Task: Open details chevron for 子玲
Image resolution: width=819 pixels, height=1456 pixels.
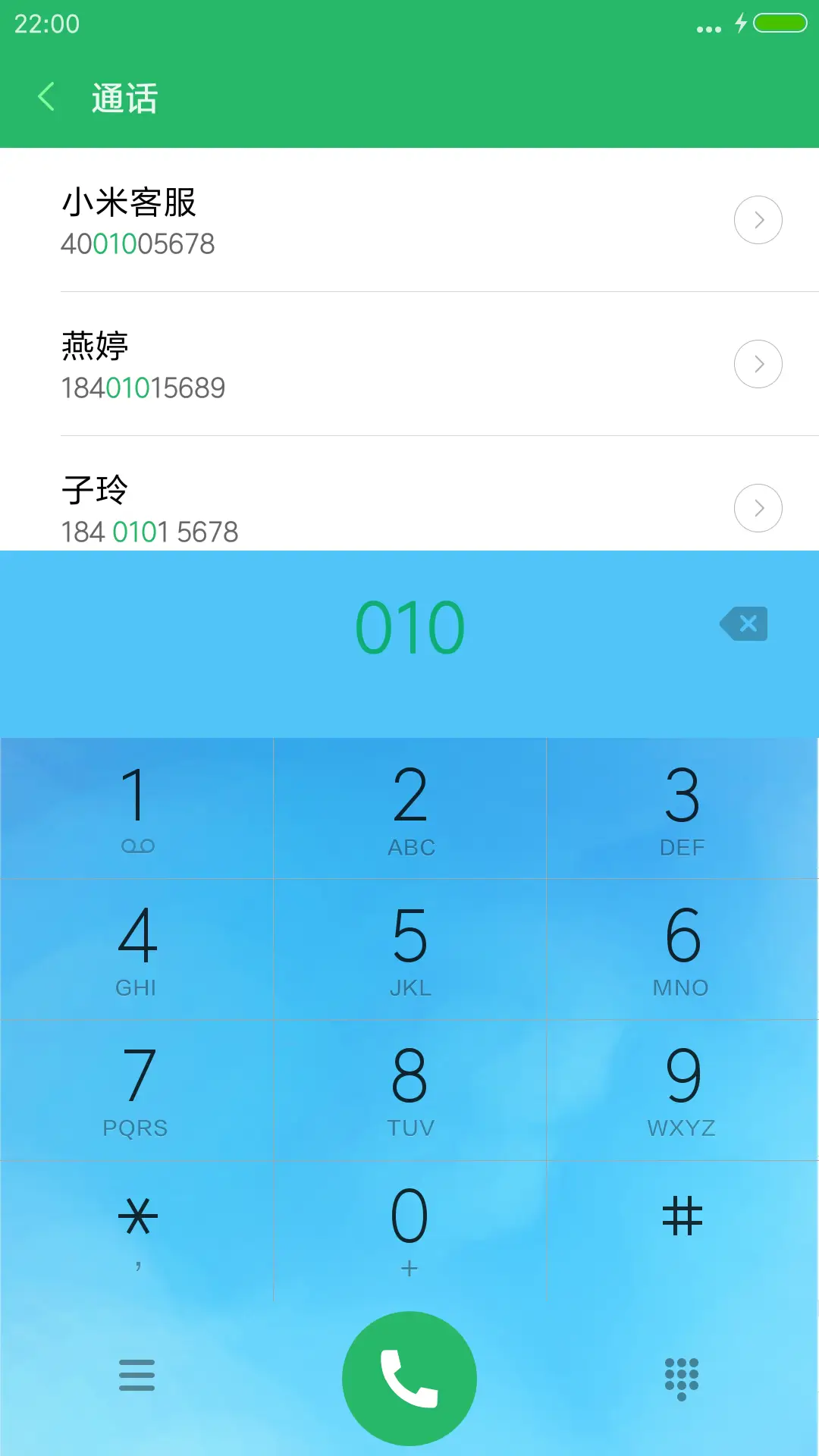Action: tap(758, 507)
